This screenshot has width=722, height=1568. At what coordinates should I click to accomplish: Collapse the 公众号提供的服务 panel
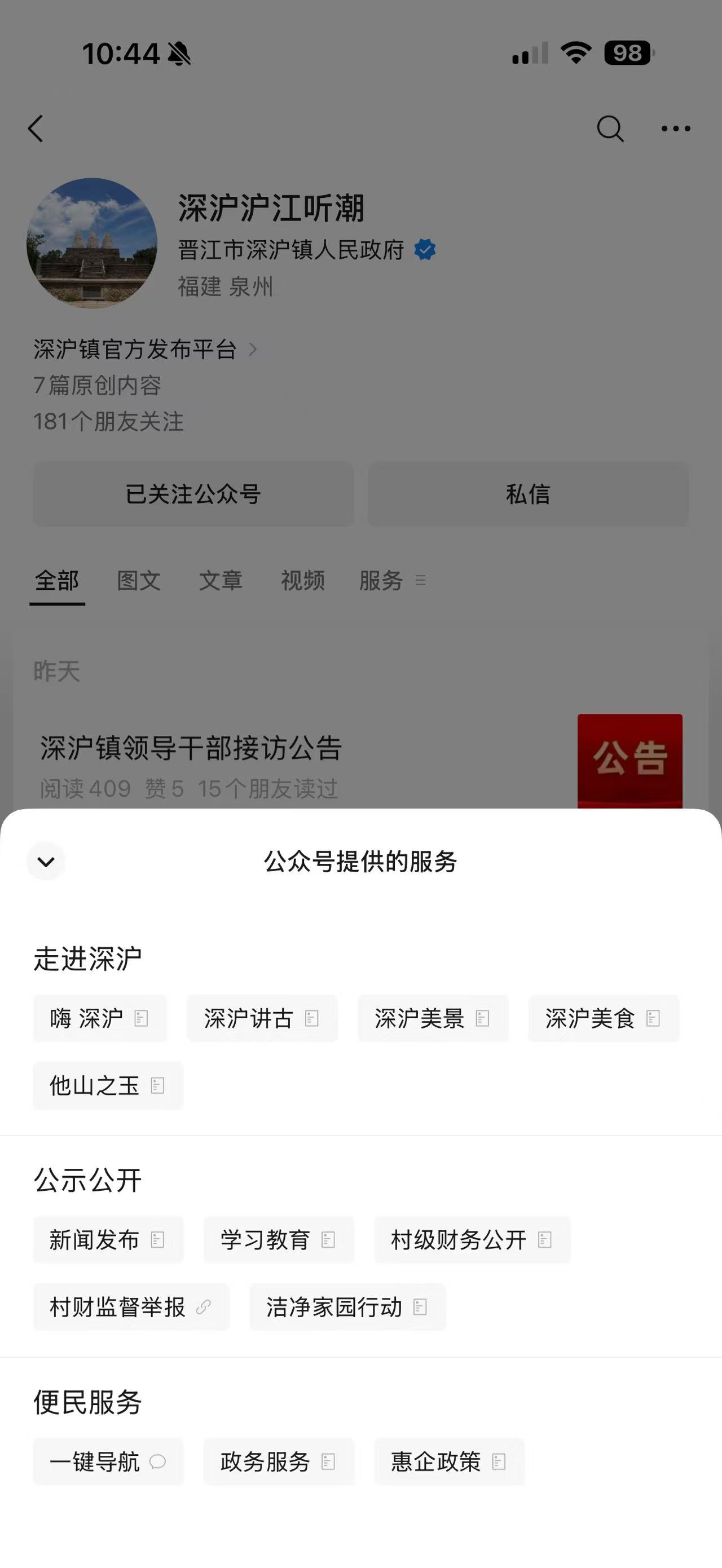pos(46,862)
